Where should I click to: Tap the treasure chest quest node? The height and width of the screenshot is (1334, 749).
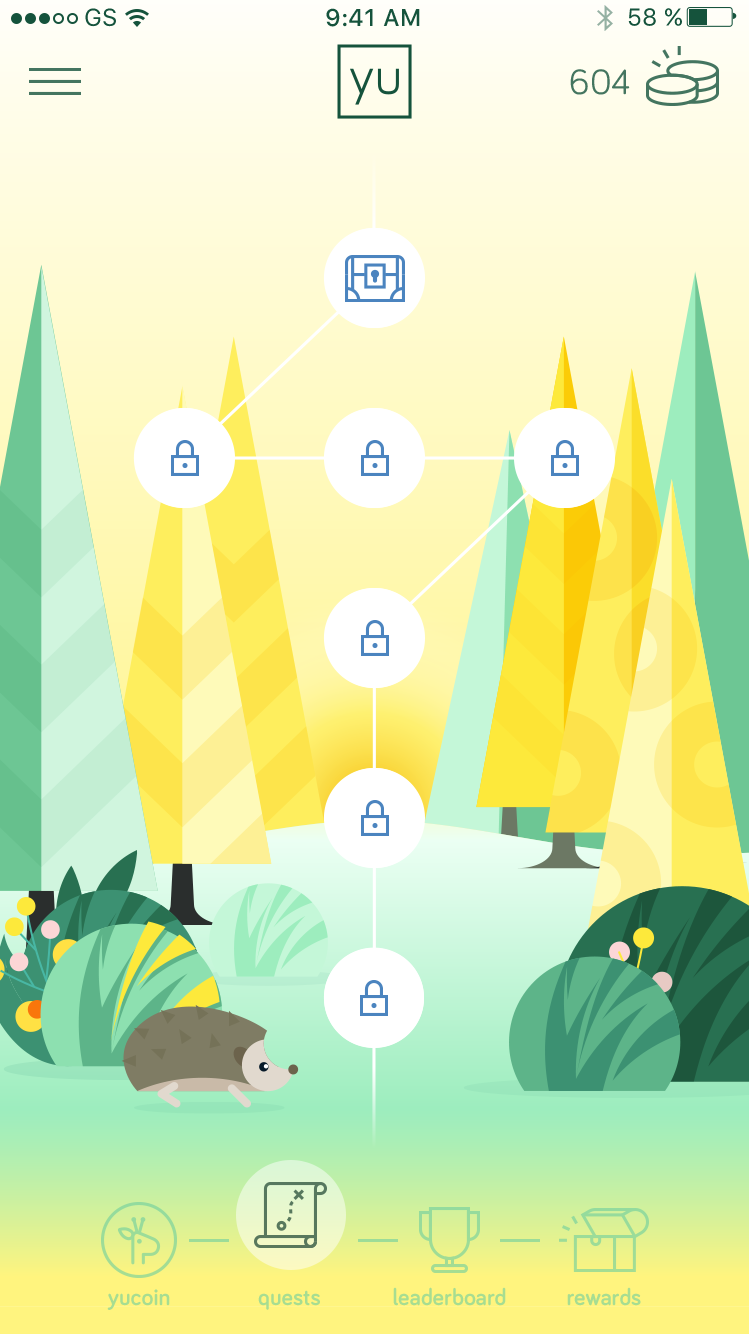374,278
